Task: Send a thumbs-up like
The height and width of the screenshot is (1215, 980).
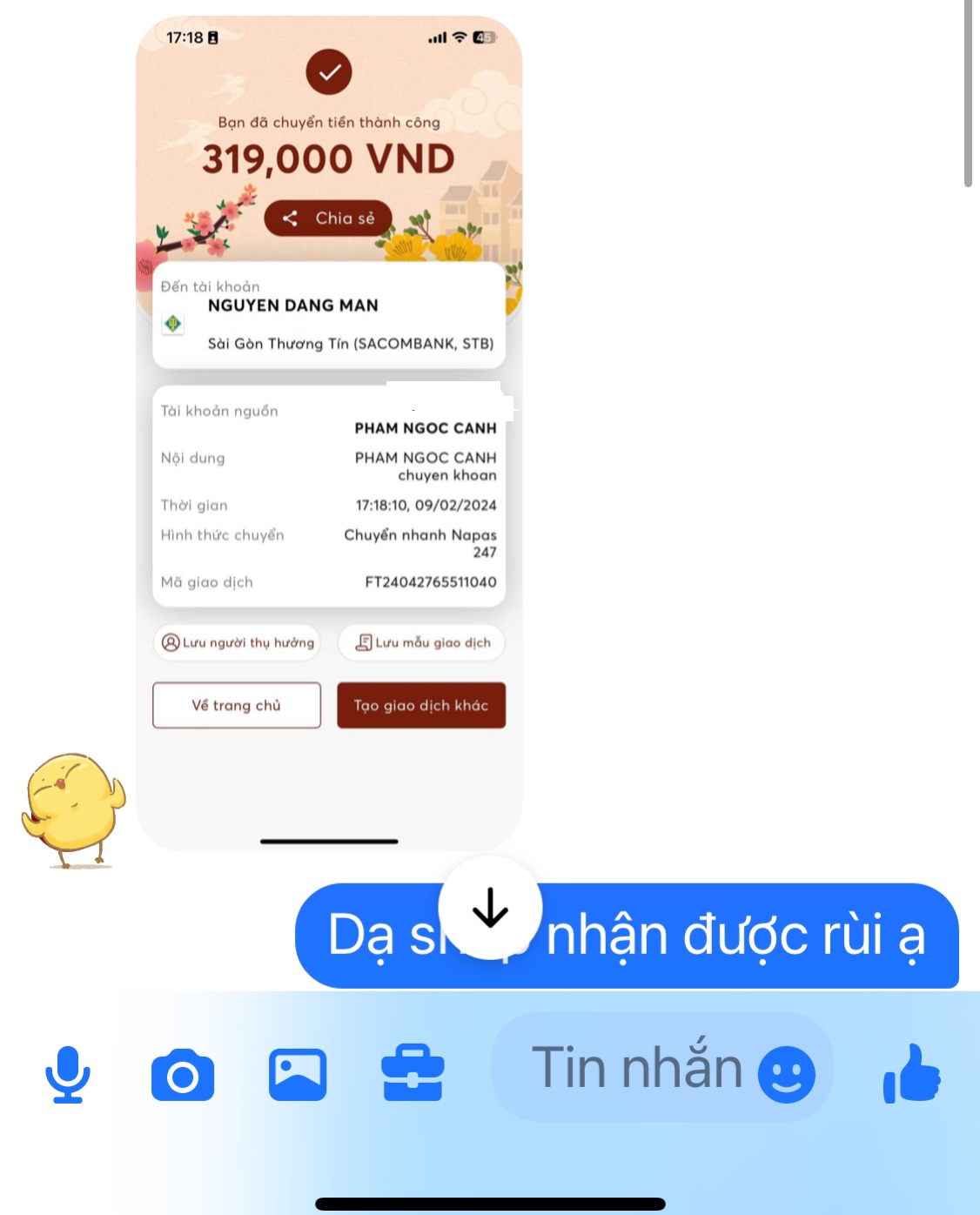Action: coord(911,1074)
